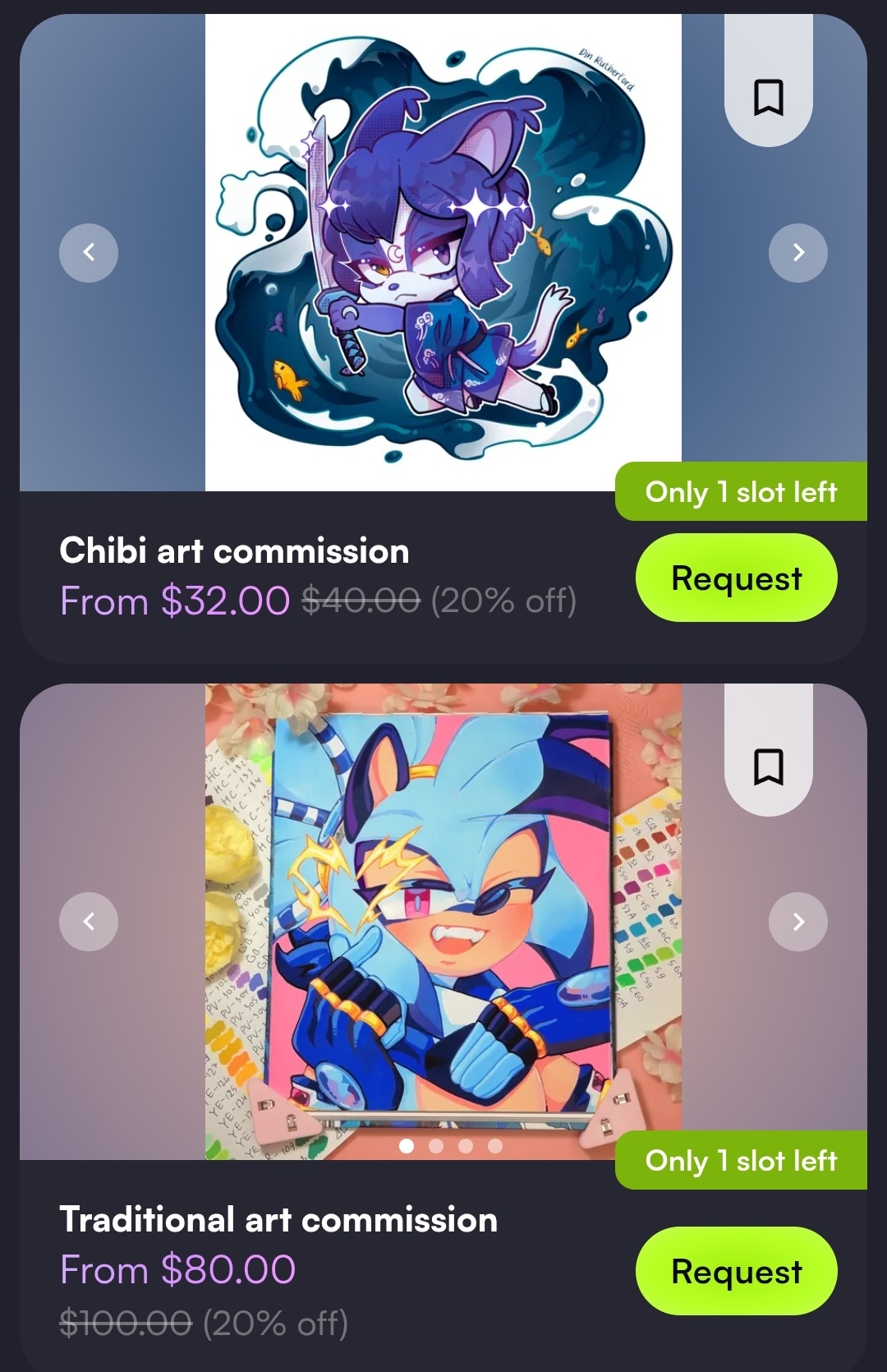The image size is (887, 1372).
Task: Open the Chibi art commission image
Action: coord(443,252)
